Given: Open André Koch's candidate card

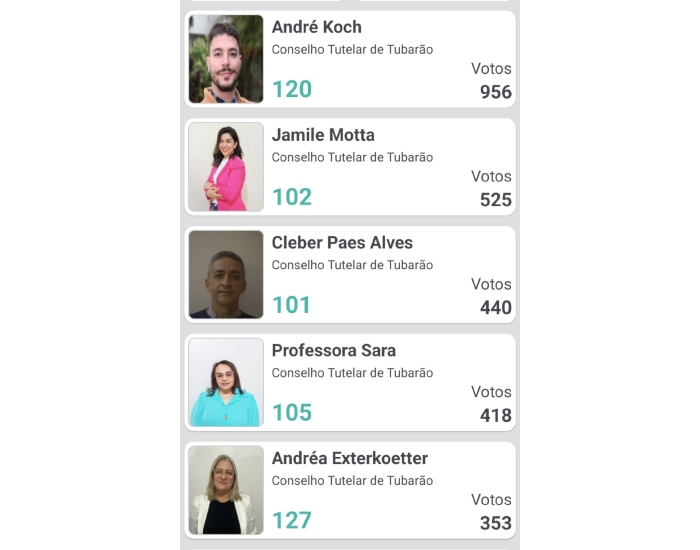Looking at the screenshot, I should click(350, 59).
